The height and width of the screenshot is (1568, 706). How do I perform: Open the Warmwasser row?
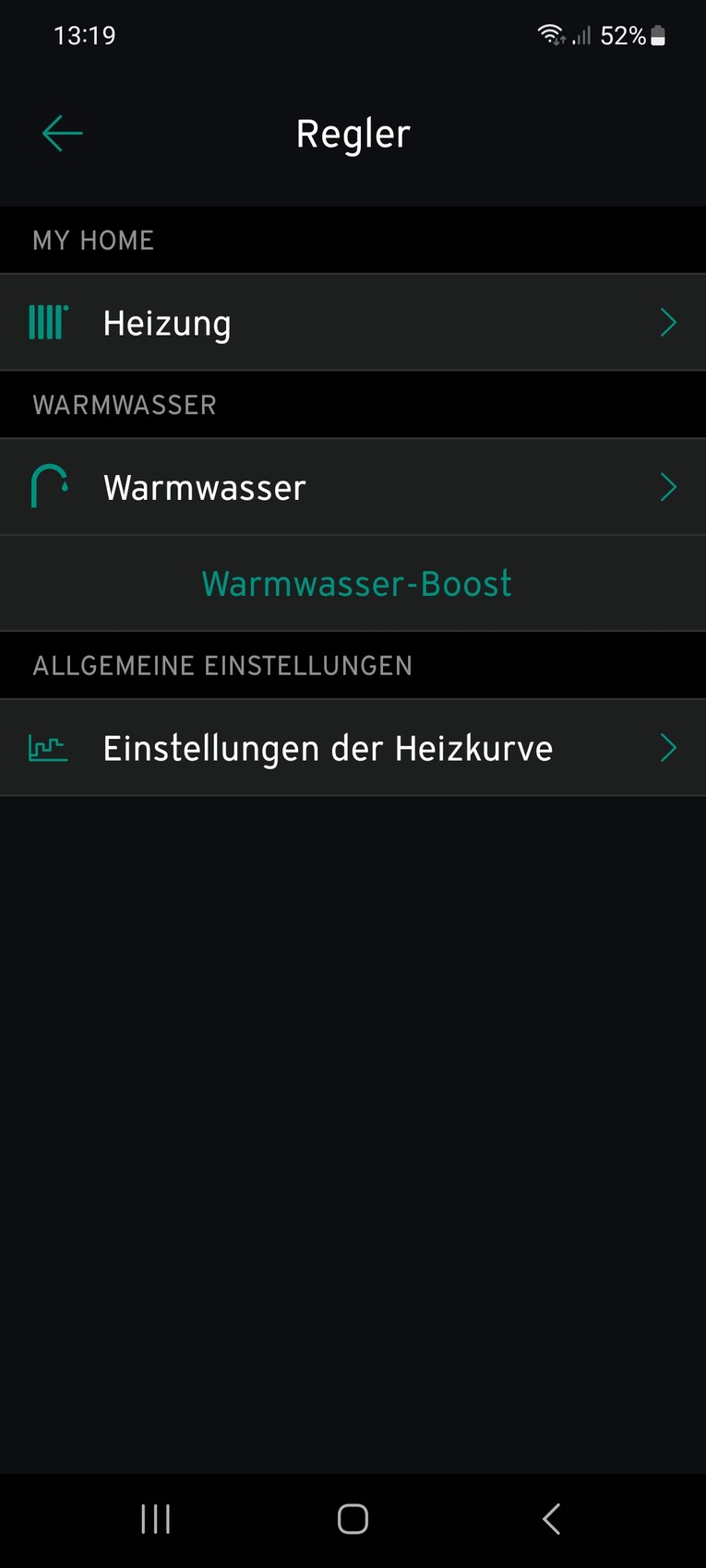coord(353,487)
